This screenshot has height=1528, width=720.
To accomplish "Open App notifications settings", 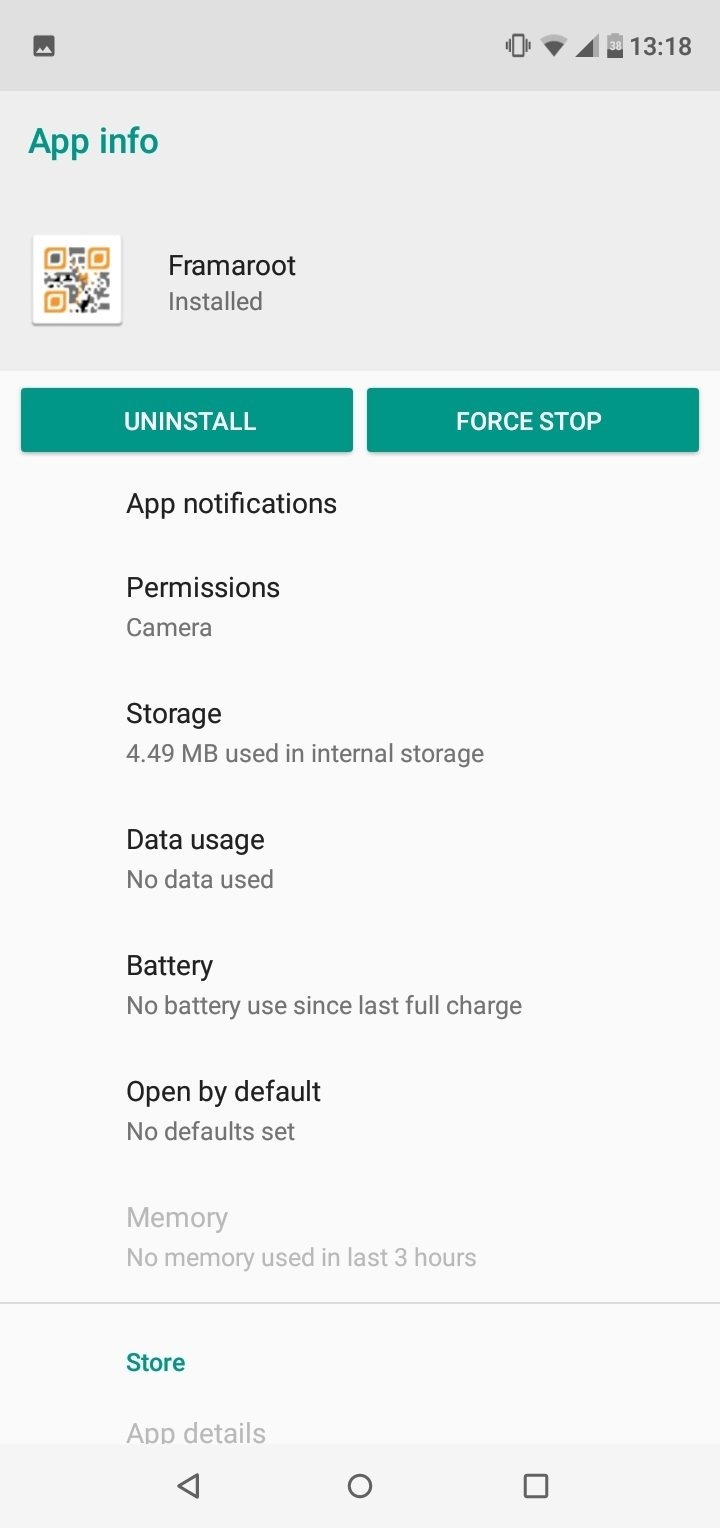I will [360, 504].
